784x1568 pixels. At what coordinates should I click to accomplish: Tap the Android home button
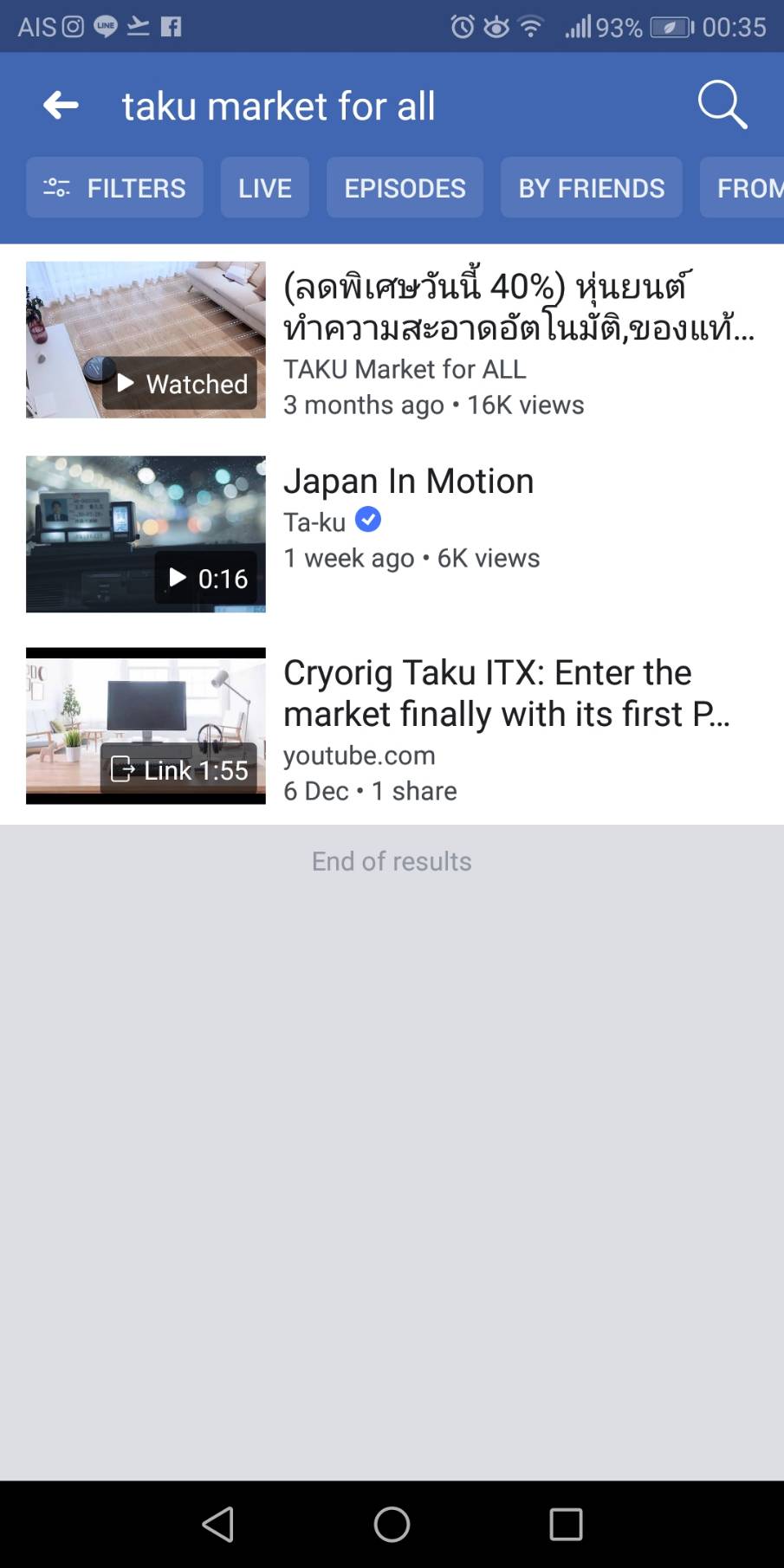pyautogui.click(x=392, y=1524)
